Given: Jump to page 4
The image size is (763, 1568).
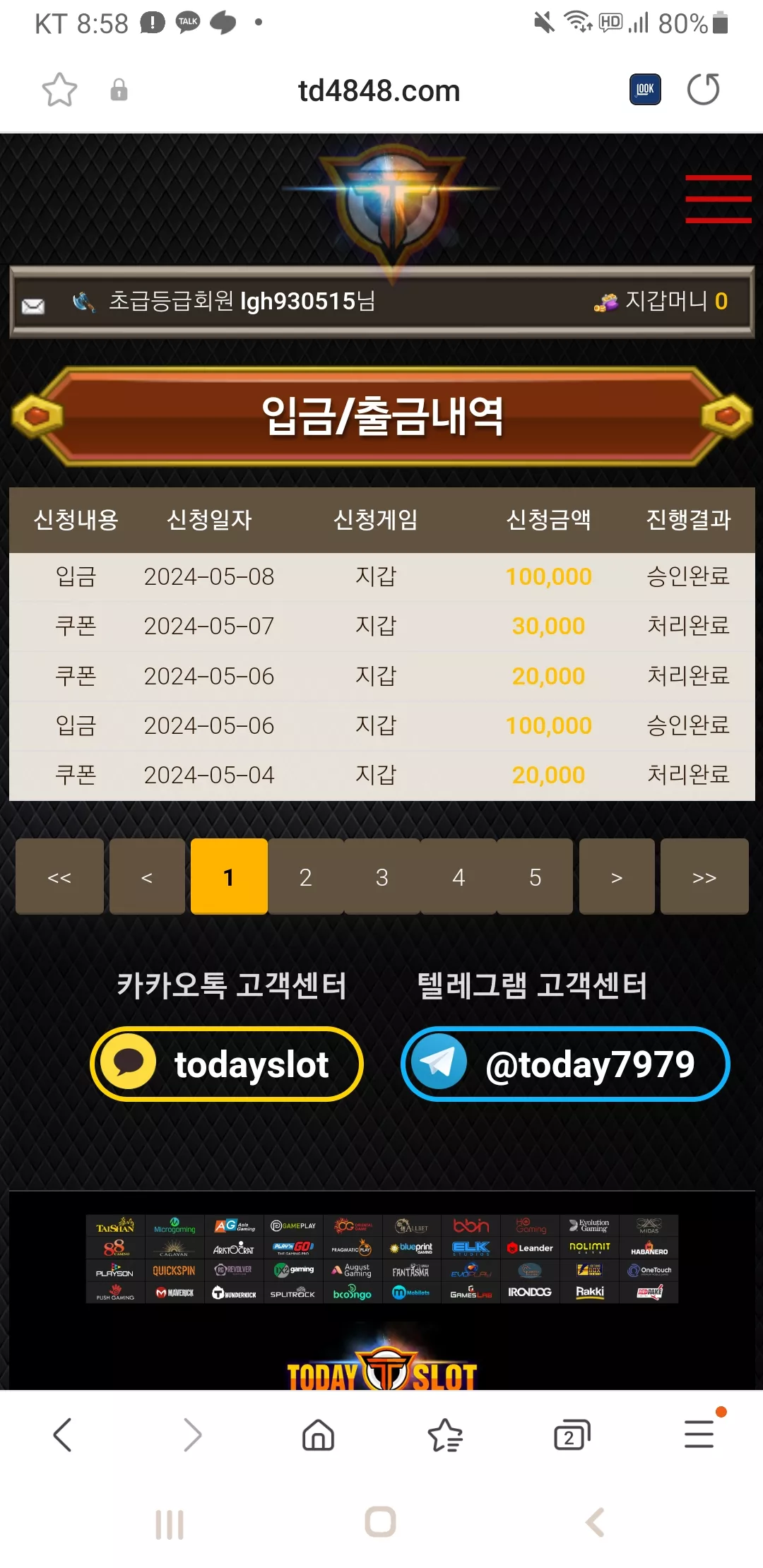Looking at the screenshot, I should [459, 877].
